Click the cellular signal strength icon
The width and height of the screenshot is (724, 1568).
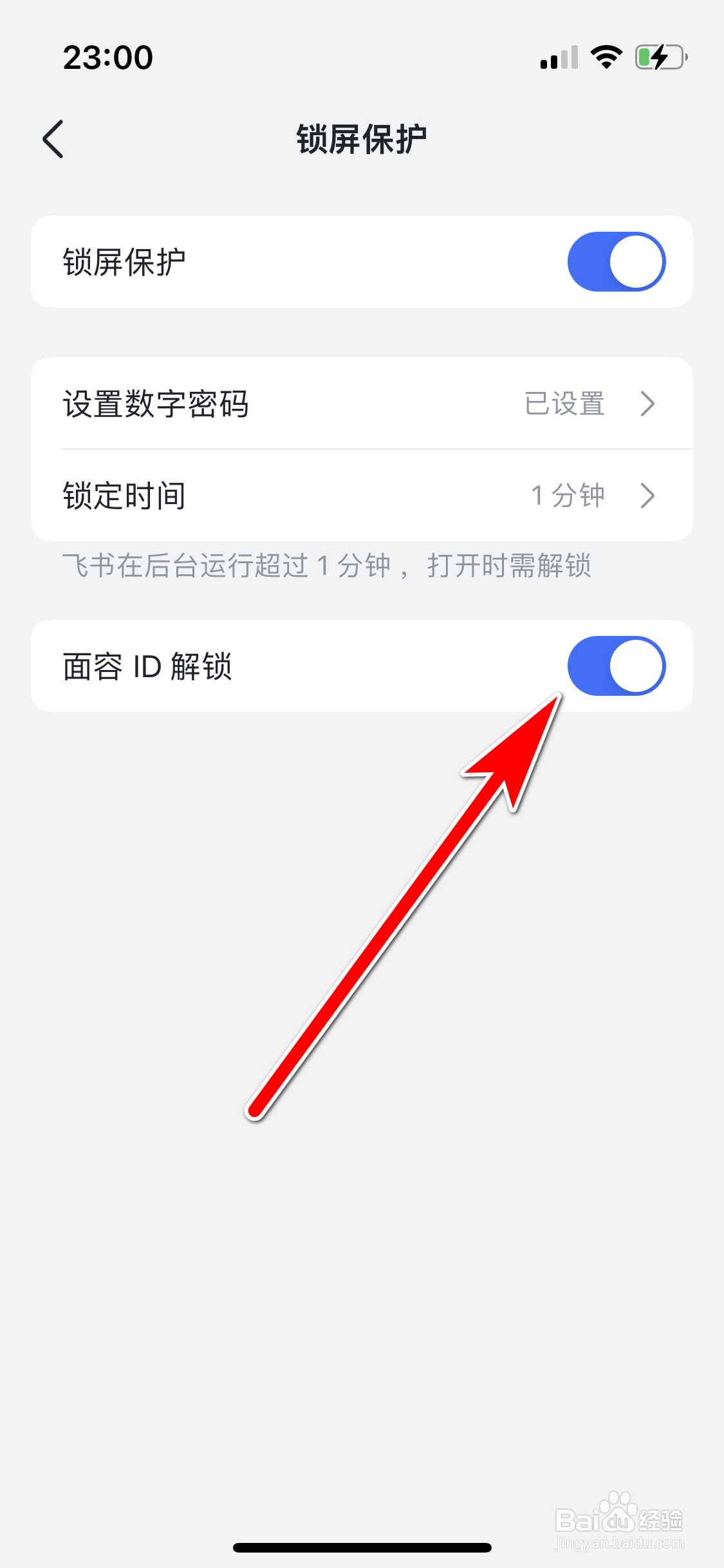(x=557, y=58)
